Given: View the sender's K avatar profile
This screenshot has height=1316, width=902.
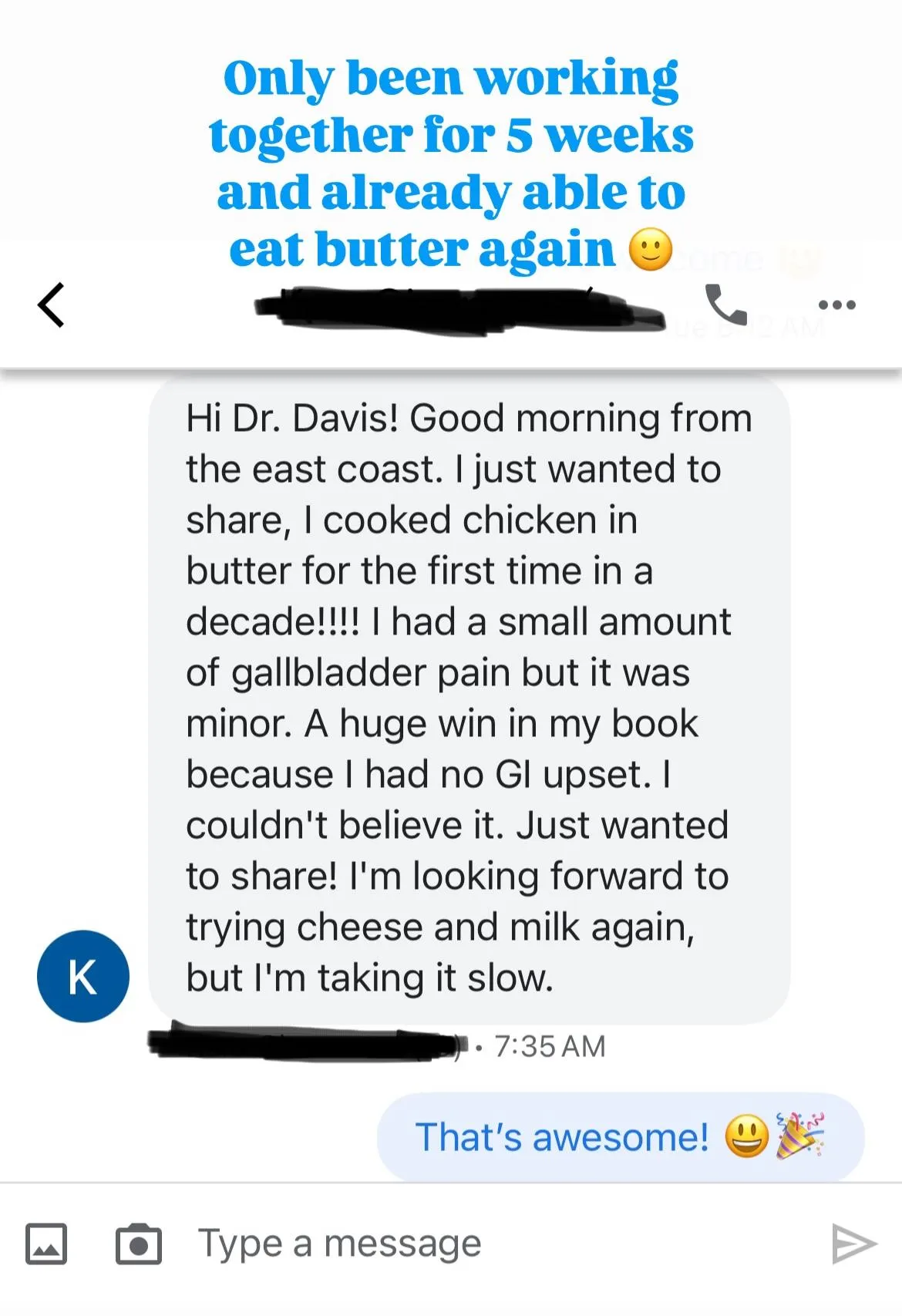Looking at the screenshot, I should (83, 976).
